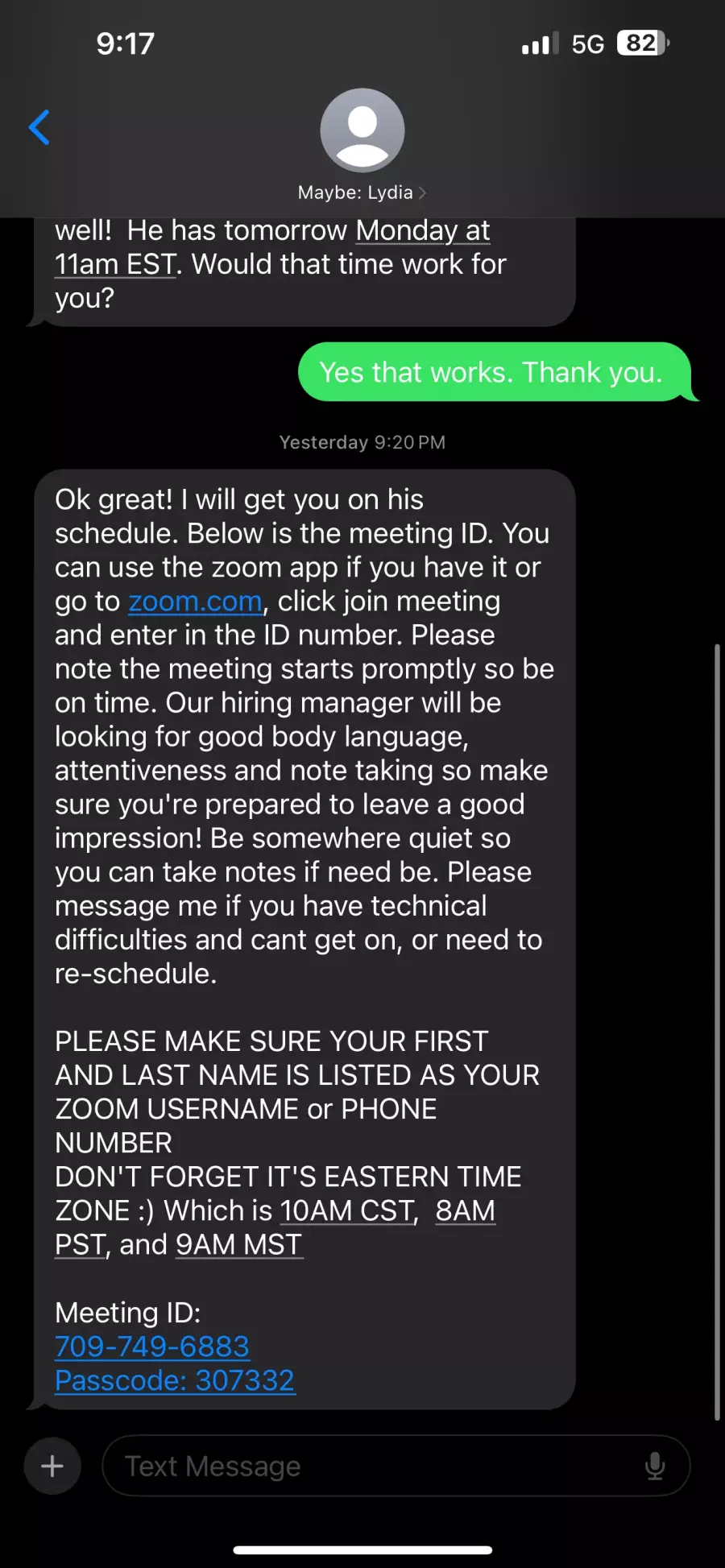Start dictation with the microphone icon
Image resolution: width=725 pixels, height=1568 pixels.
(655, 1466)
